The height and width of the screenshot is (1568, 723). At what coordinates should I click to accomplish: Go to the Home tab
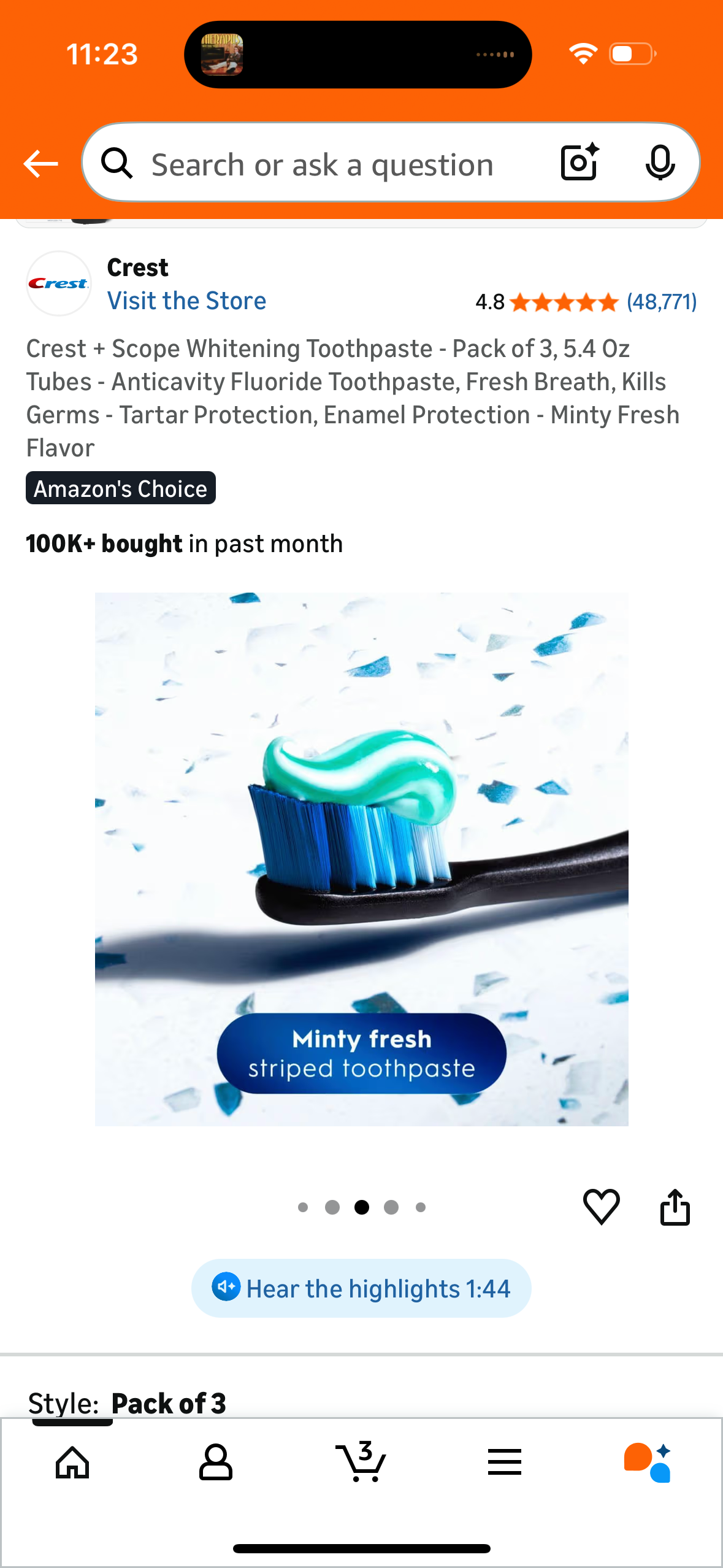click(x=72, y=1463)
